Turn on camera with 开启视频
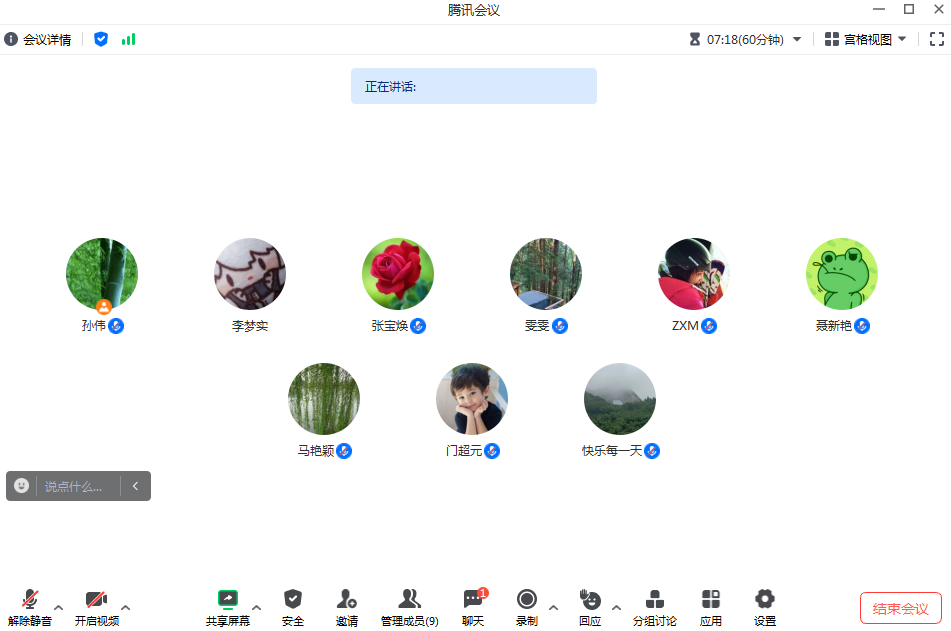Viewport: 951px width, 631px height. pos(96,607)
